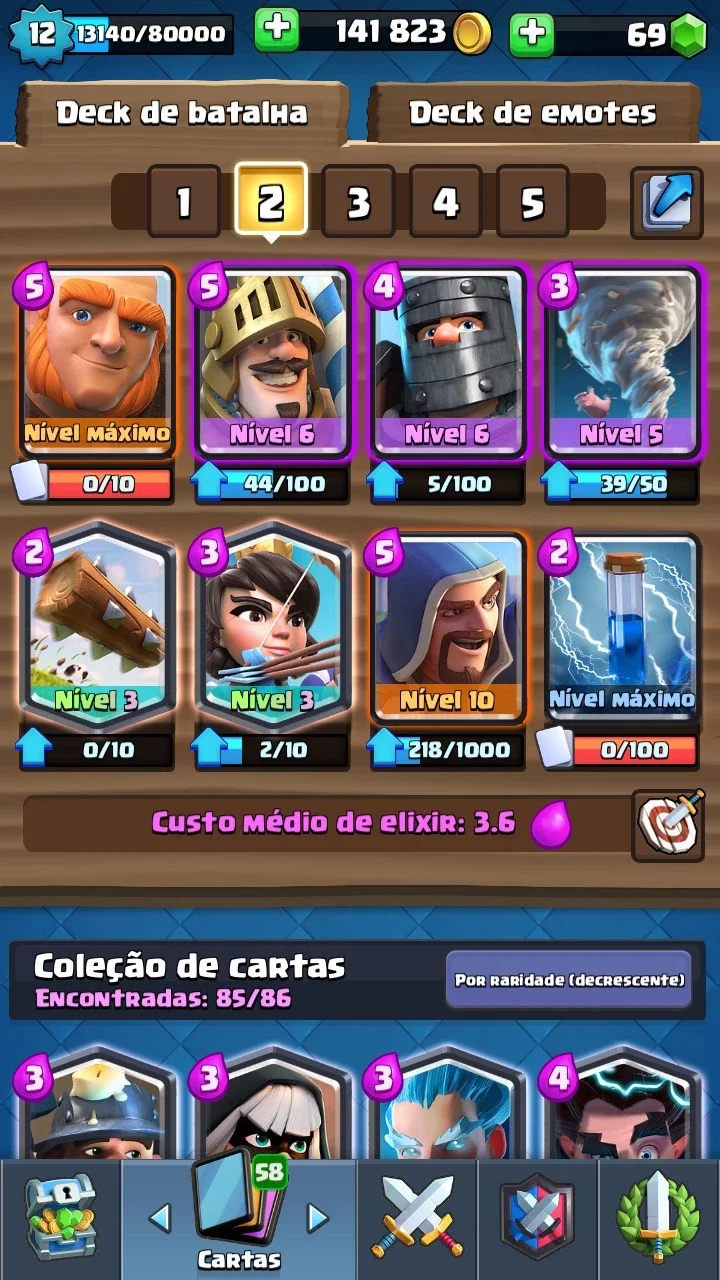Open the Prince card with 44/100
The image size is (720, 1280).
(273, 362)
